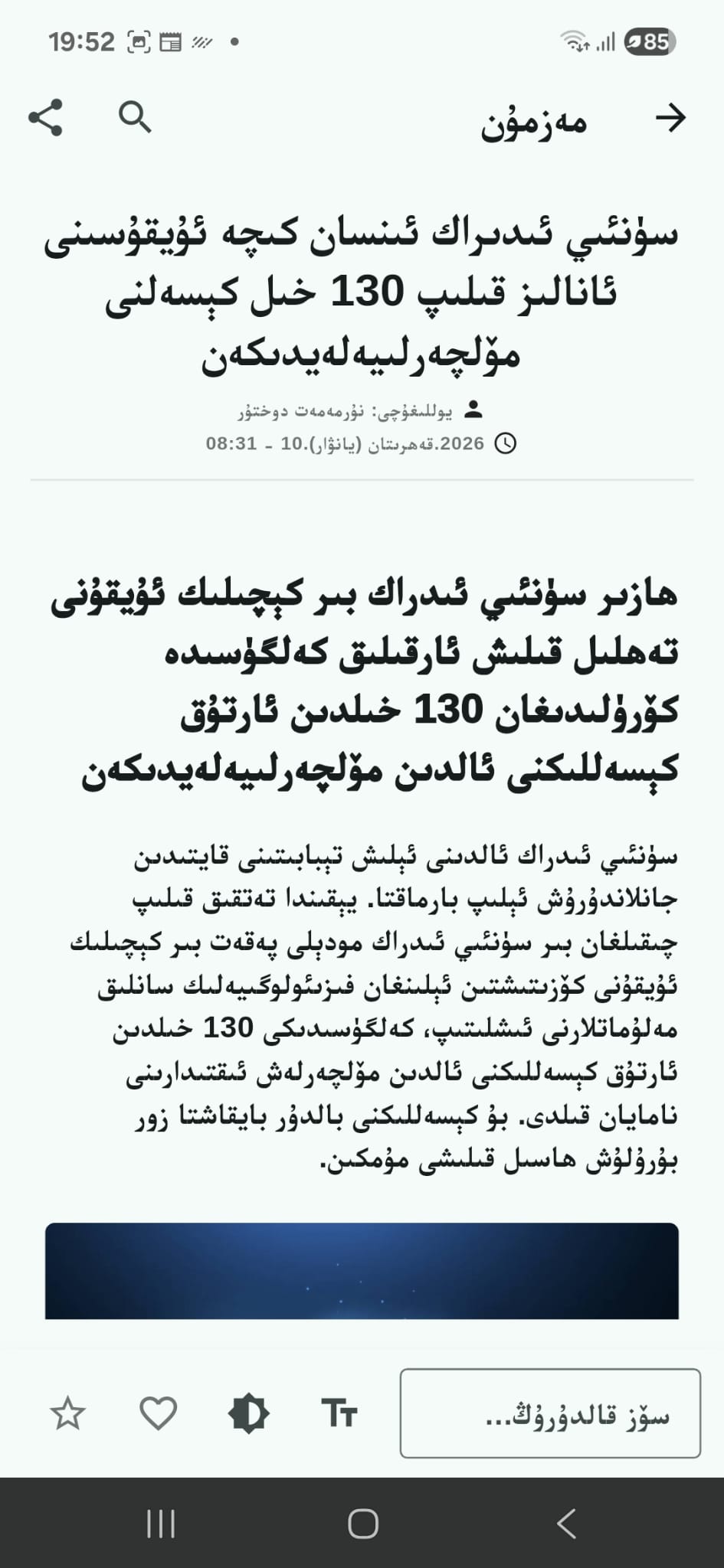The image size is (724, 1568).
Task: Tap the system back button
Action: click(x=565, y=1524)
